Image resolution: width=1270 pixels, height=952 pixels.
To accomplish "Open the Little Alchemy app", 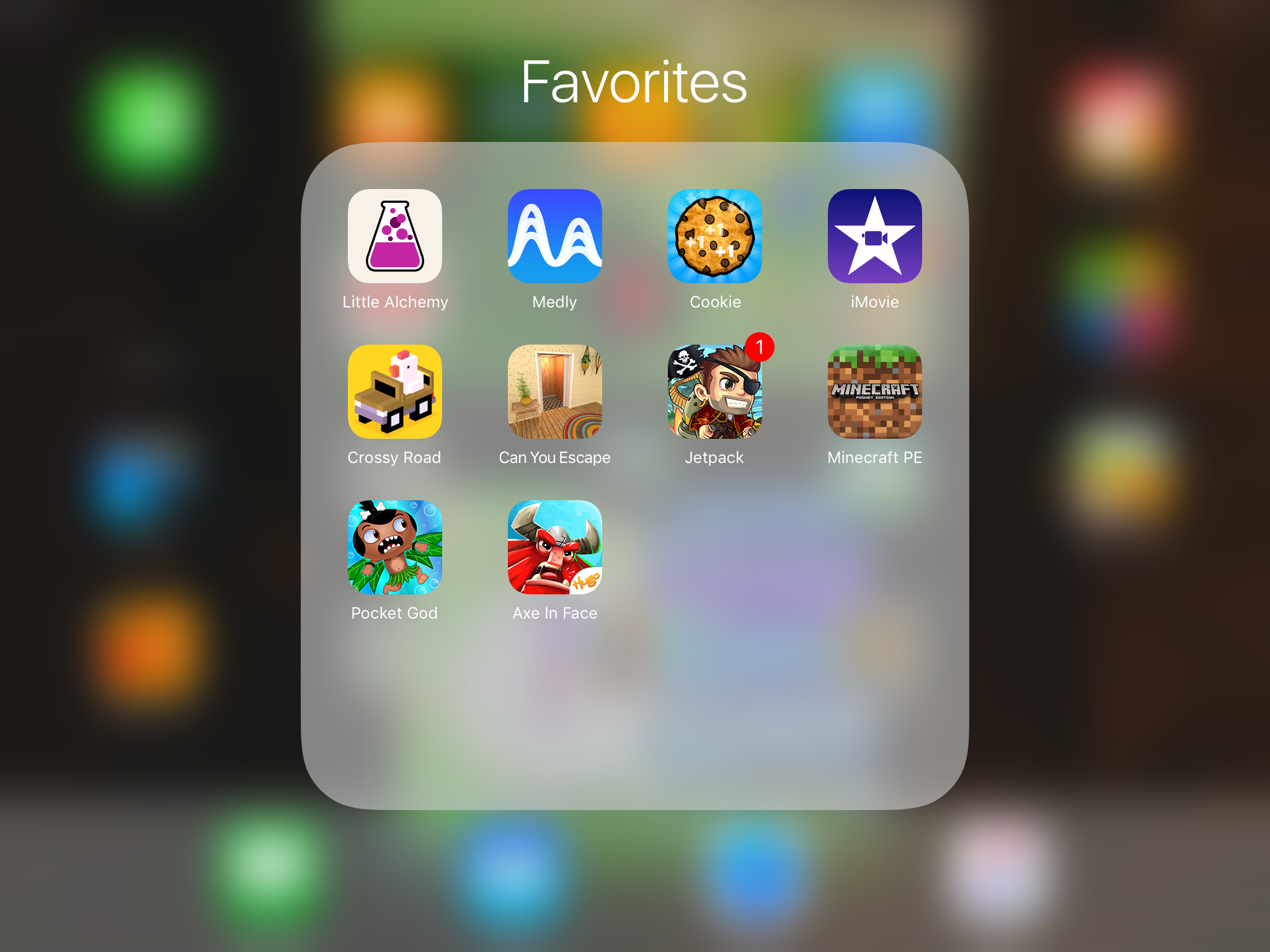I will tap(395, 236).
